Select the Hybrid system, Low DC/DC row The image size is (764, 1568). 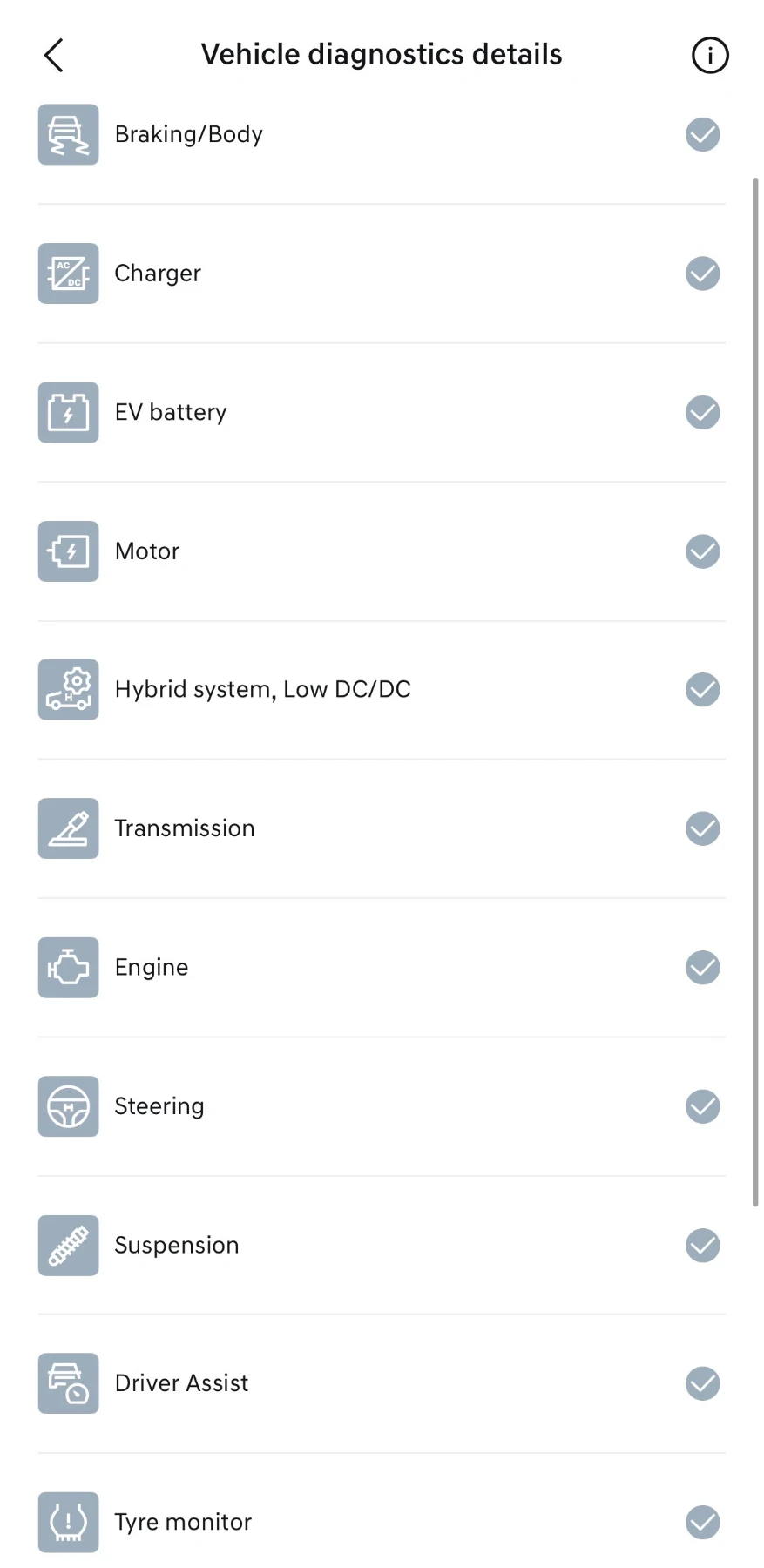(x=382, y=689)
